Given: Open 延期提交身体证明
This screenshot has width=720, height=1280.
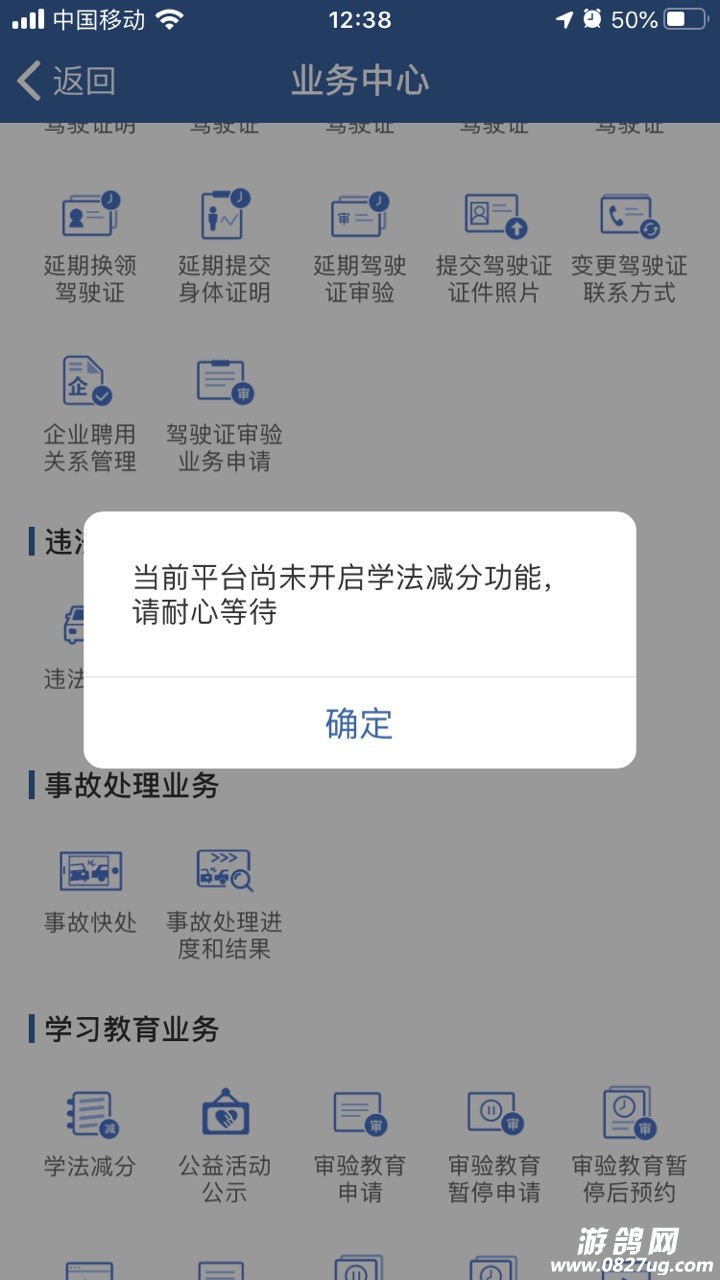Looking at the screenshot, I should [x=224, y=247].
